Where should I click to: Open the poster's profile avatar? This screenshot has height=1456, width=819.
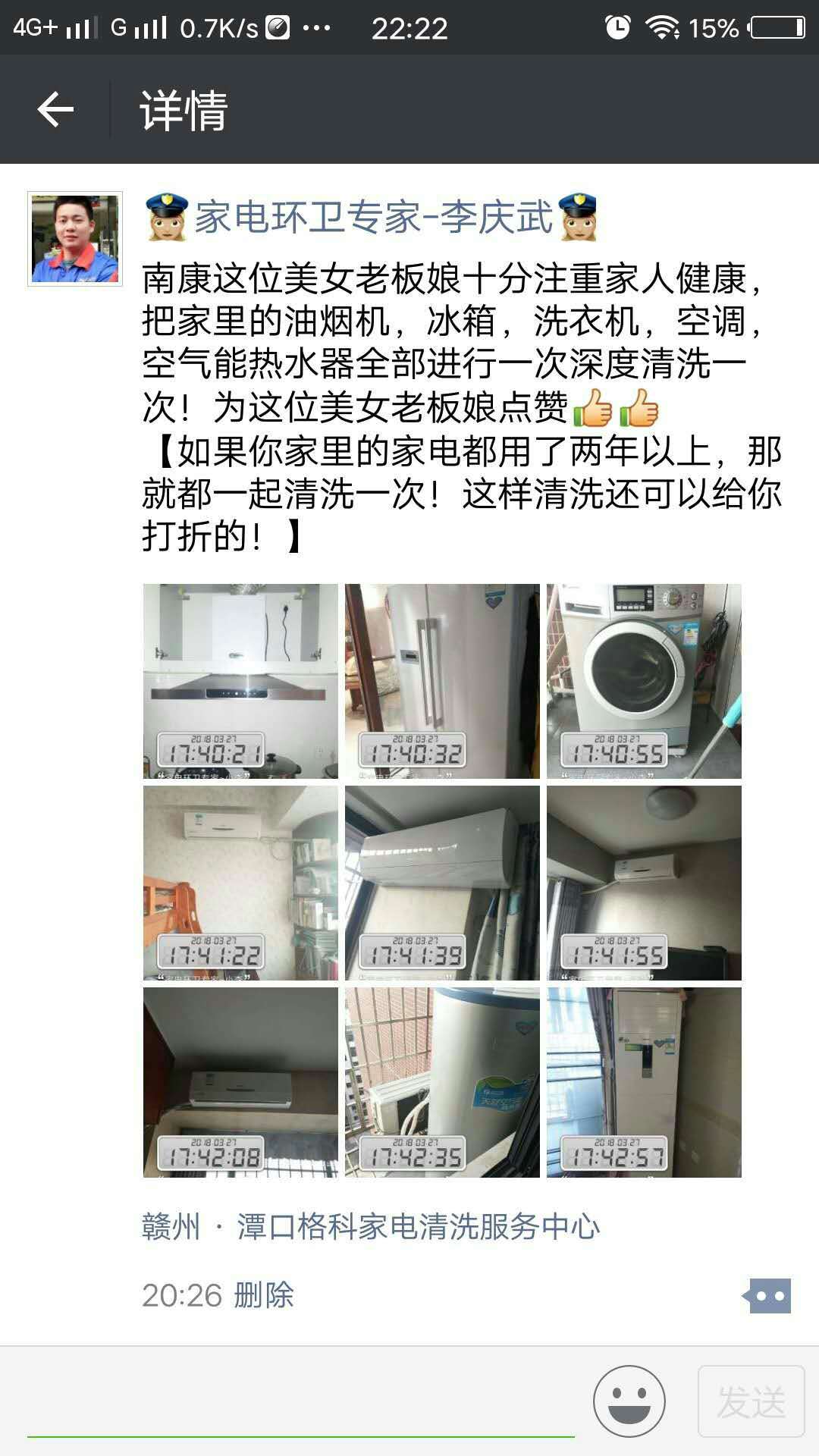74,238
